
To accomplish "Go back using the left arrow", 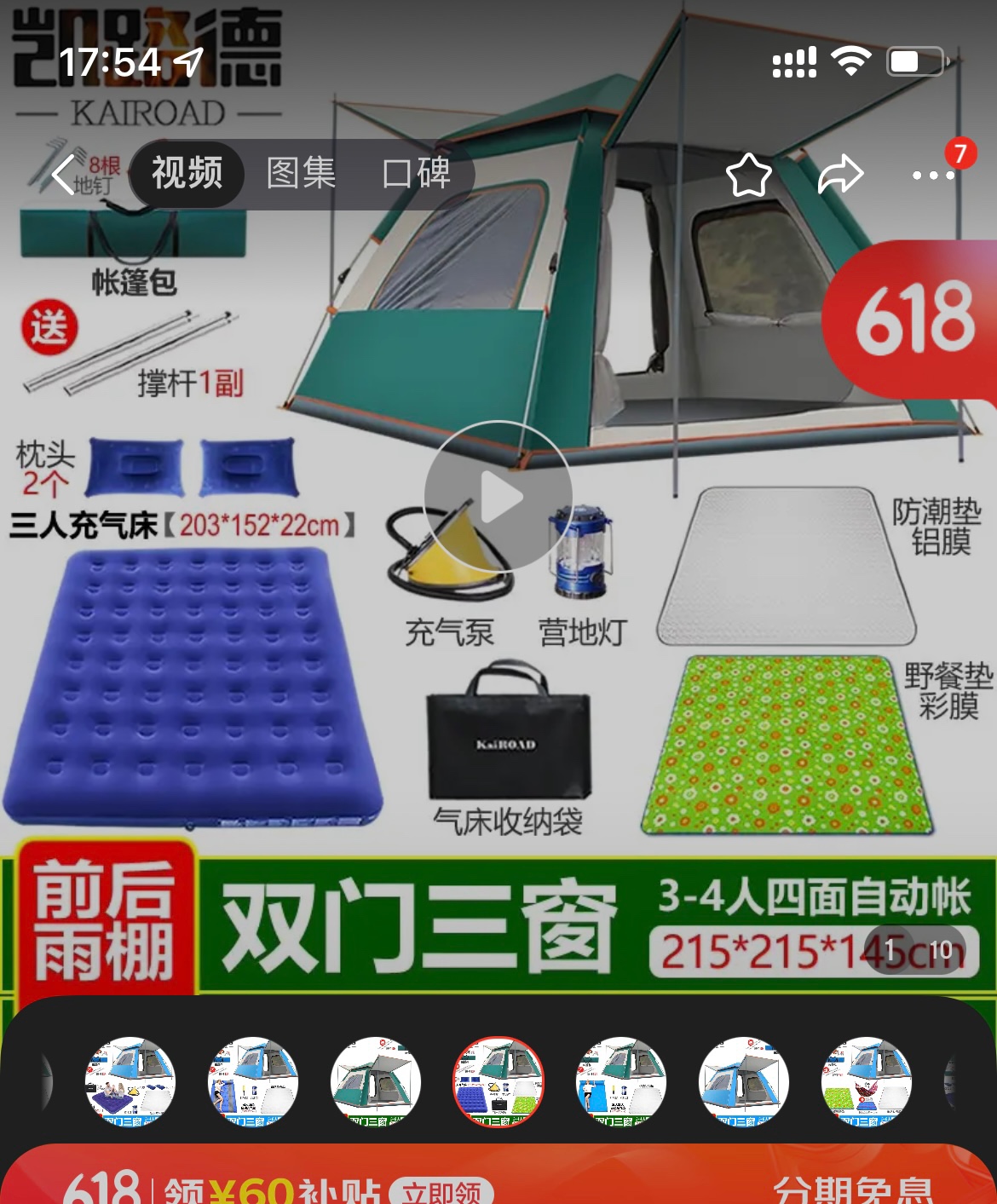I will 65,176.
